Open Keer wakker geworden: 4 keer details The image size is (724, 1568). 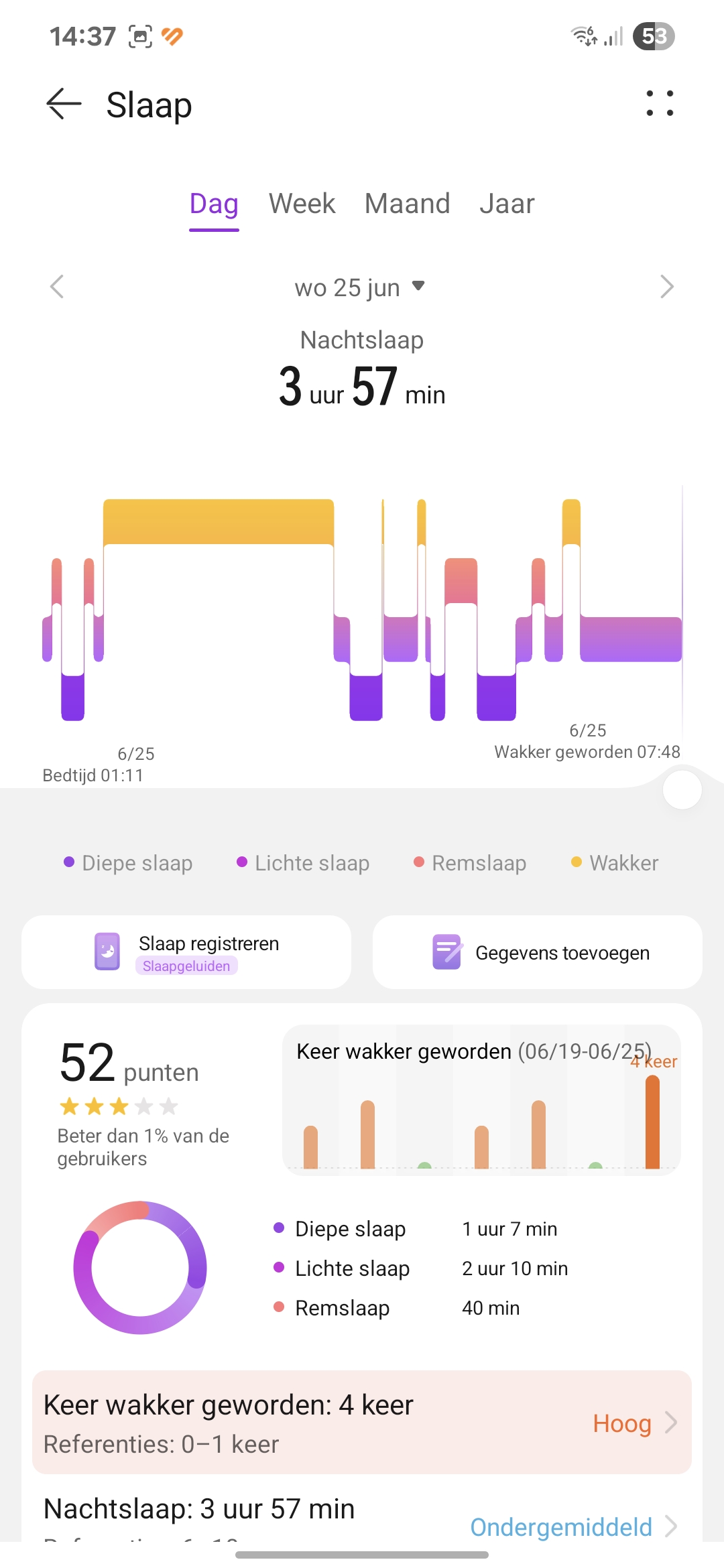click(x=362, y=1422)
